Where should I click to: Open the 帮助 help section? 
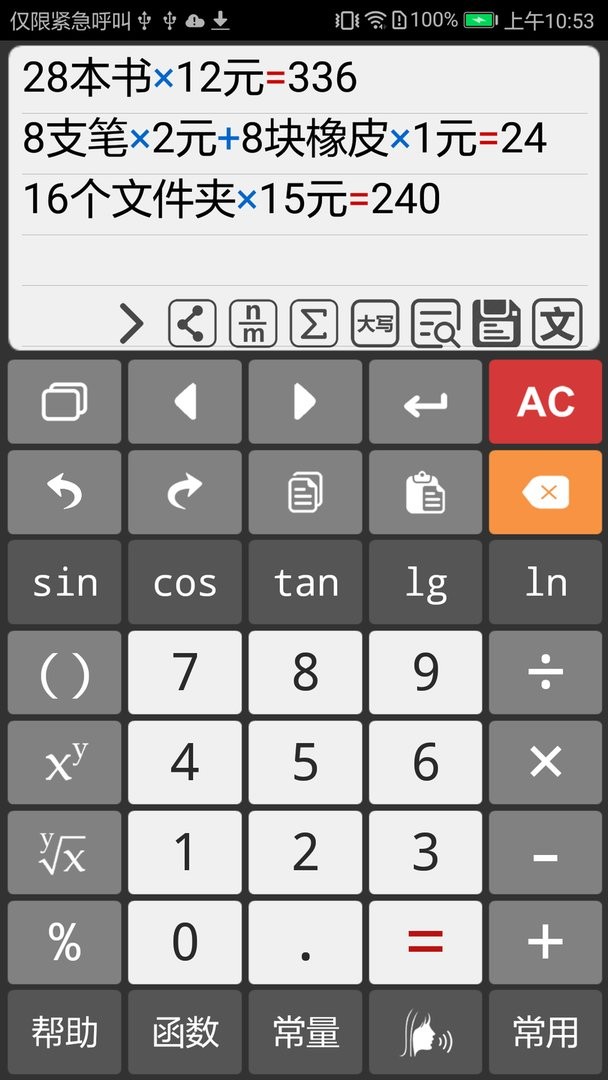tap(65, 1032)
